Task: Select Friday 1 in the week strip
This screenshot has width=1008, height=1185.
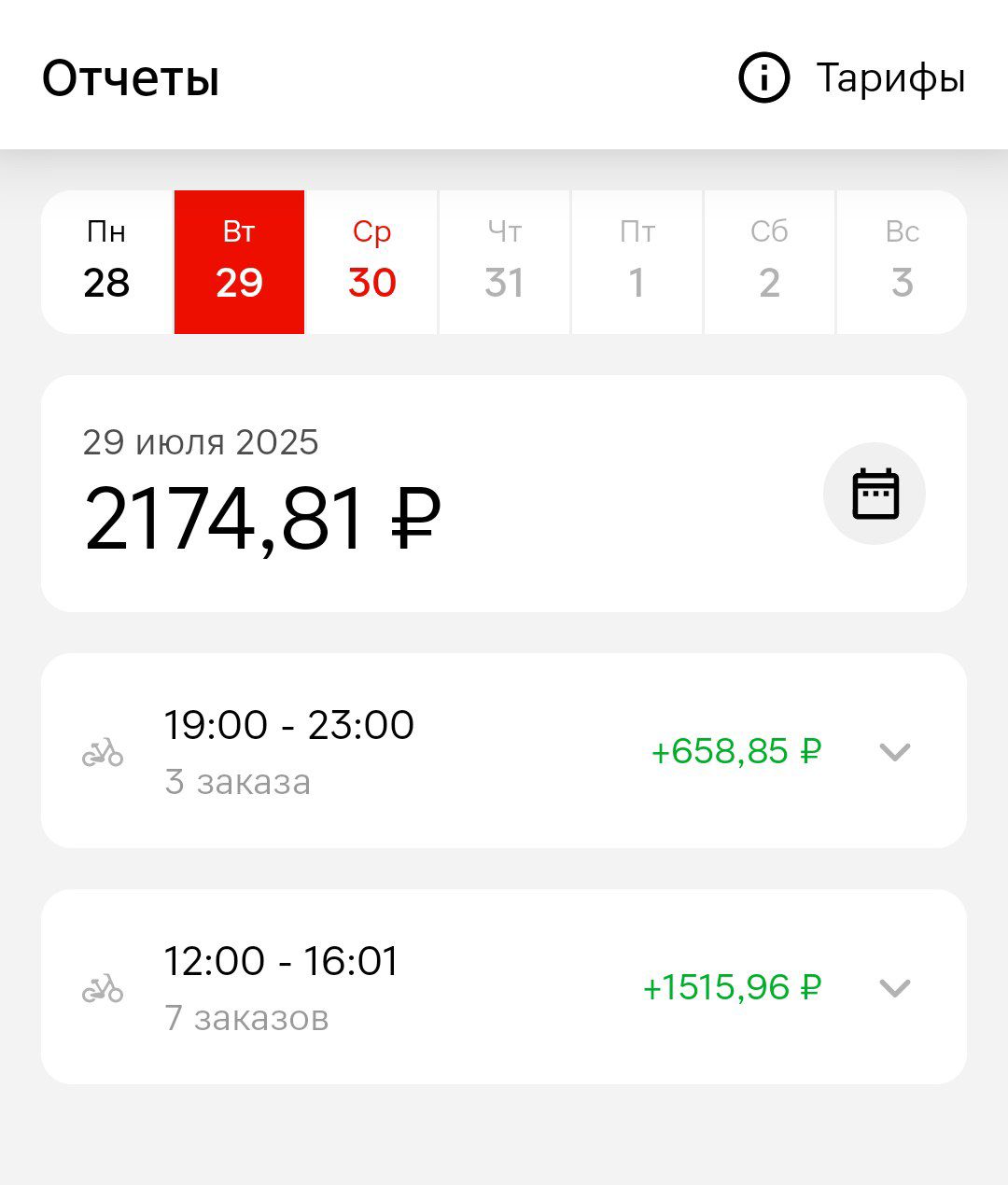Action: [x=637, y=262]
